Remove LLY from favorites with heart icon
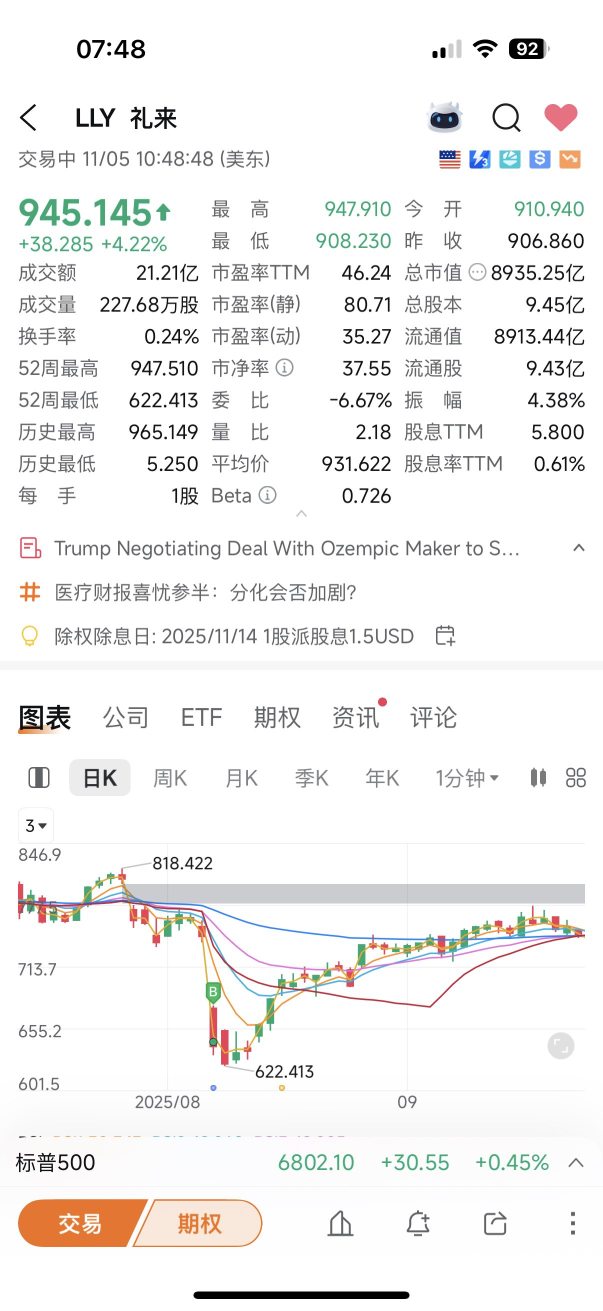The height and width of the screenshot is (1311, 603). coord(561,118)
